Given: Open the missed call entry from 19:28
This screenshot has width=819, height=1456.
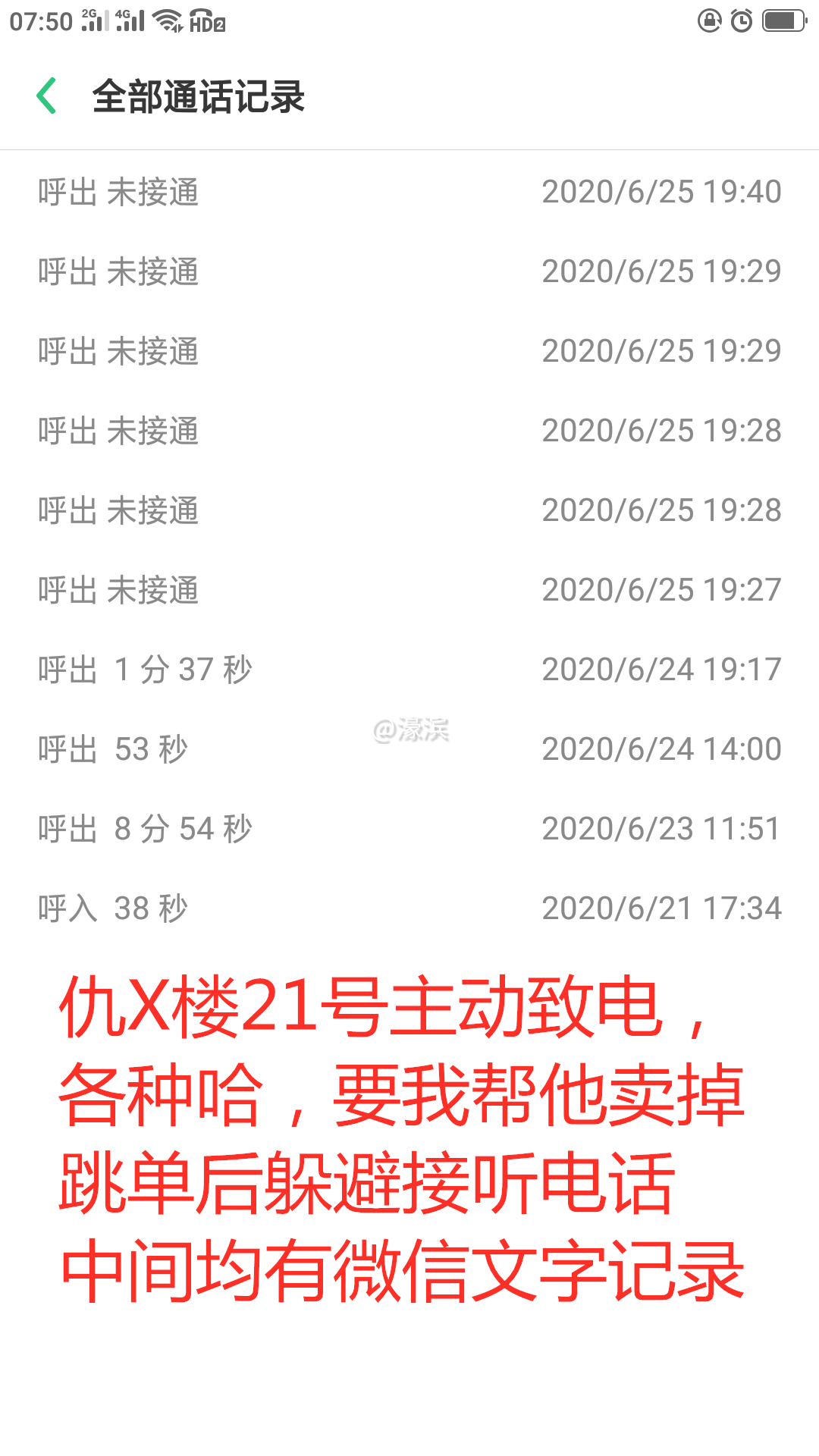Looking at the screenshot, I should click(x=409, y=432).
